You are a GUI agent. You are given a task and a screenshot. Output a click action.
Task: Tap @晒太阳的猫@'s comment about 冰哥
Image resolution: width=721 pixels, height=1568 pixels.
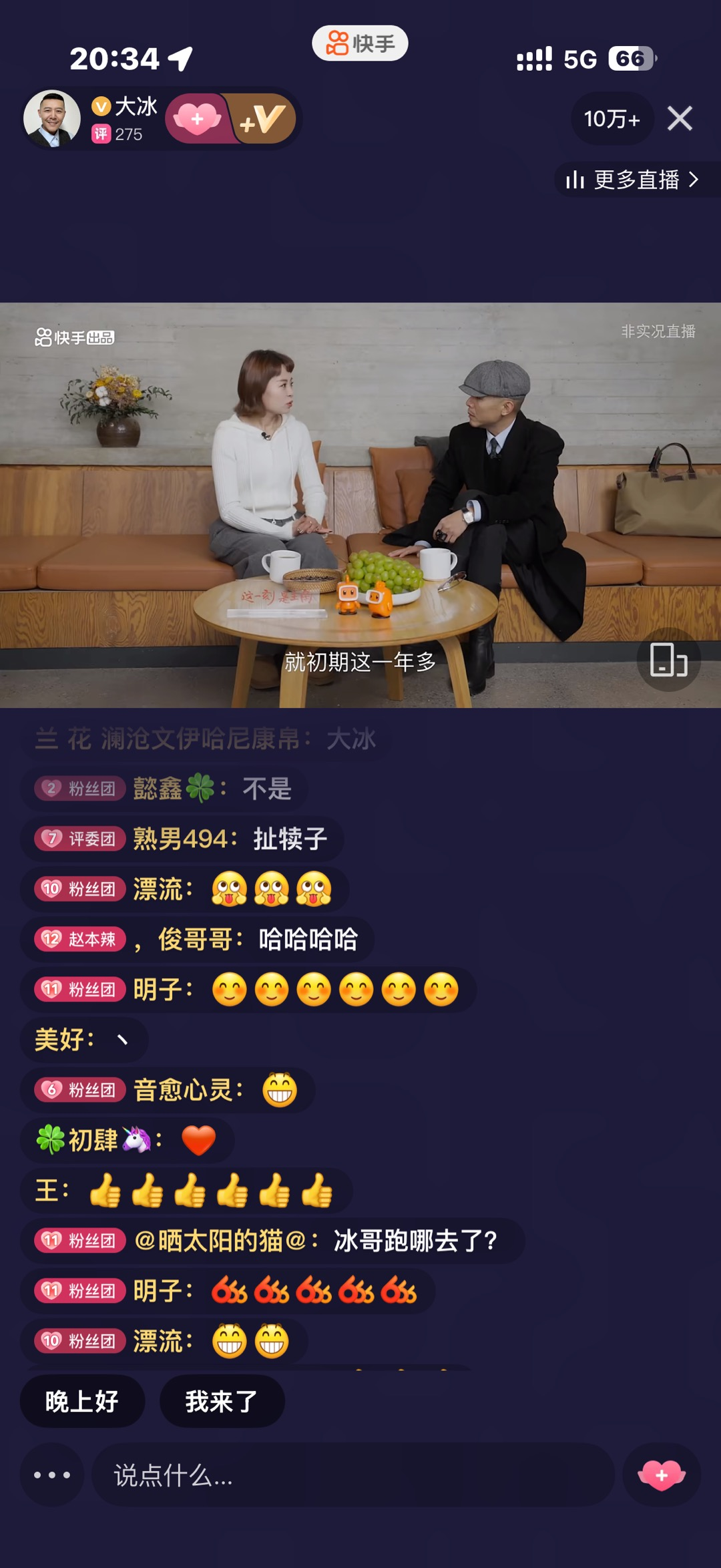click(x=315, y=1241)
